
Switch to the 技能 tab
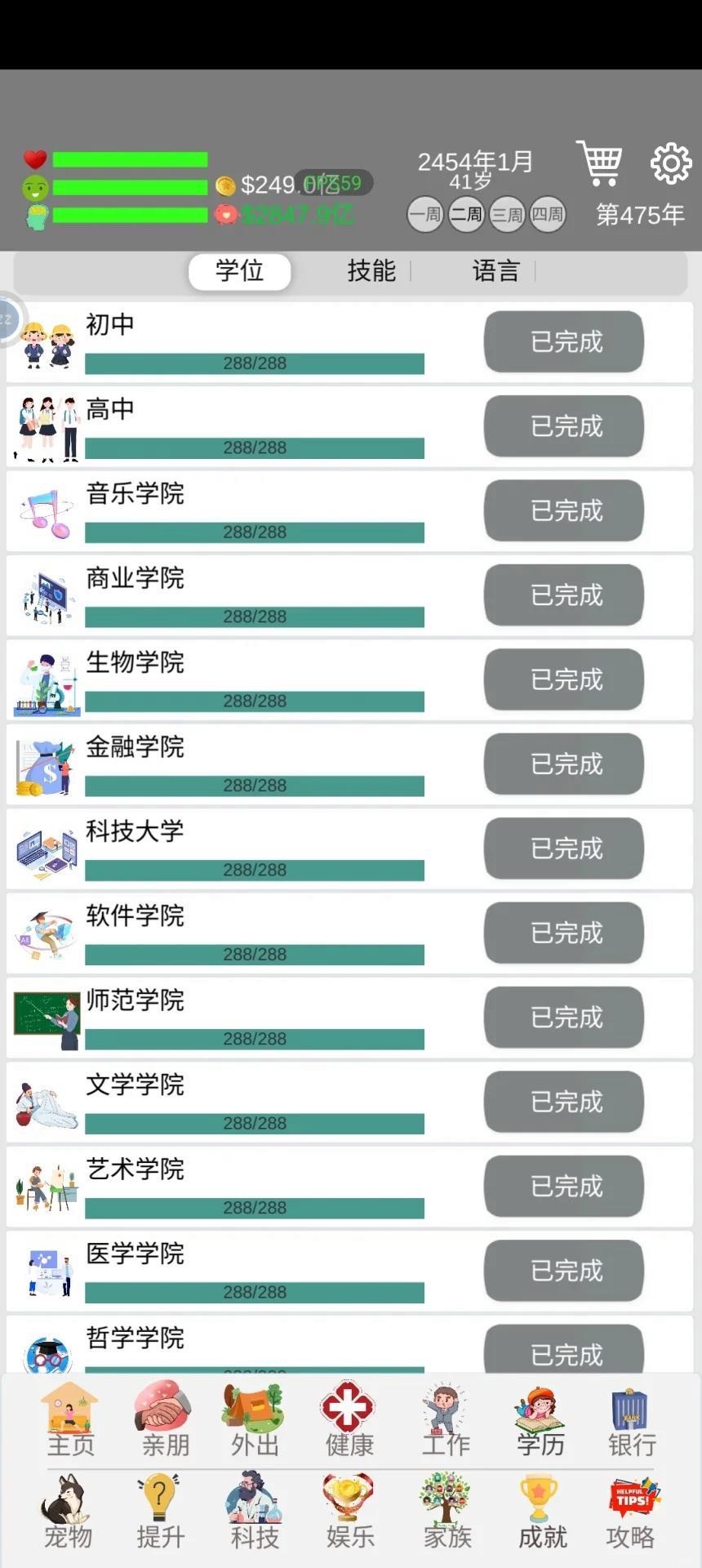372,272
